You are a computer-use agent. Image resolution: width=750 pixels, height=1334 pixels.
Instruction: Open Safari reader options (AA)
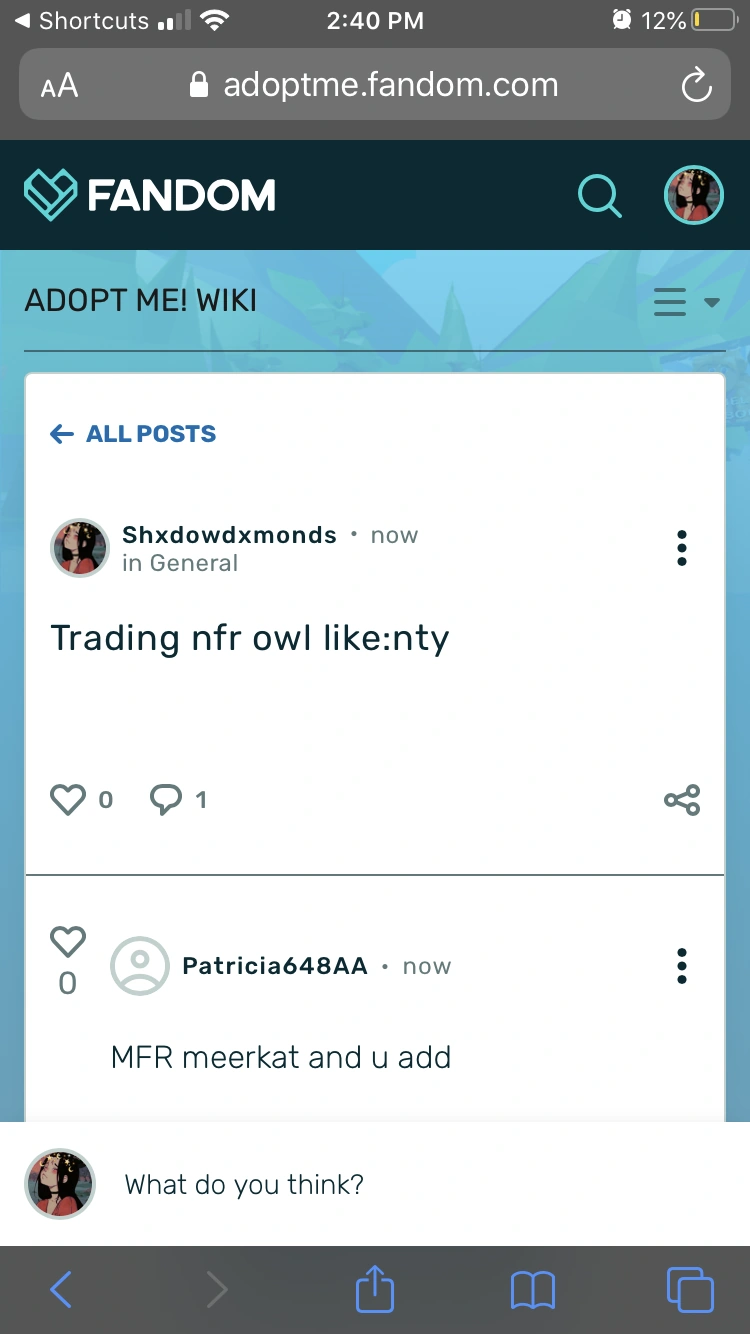point(60,86)
